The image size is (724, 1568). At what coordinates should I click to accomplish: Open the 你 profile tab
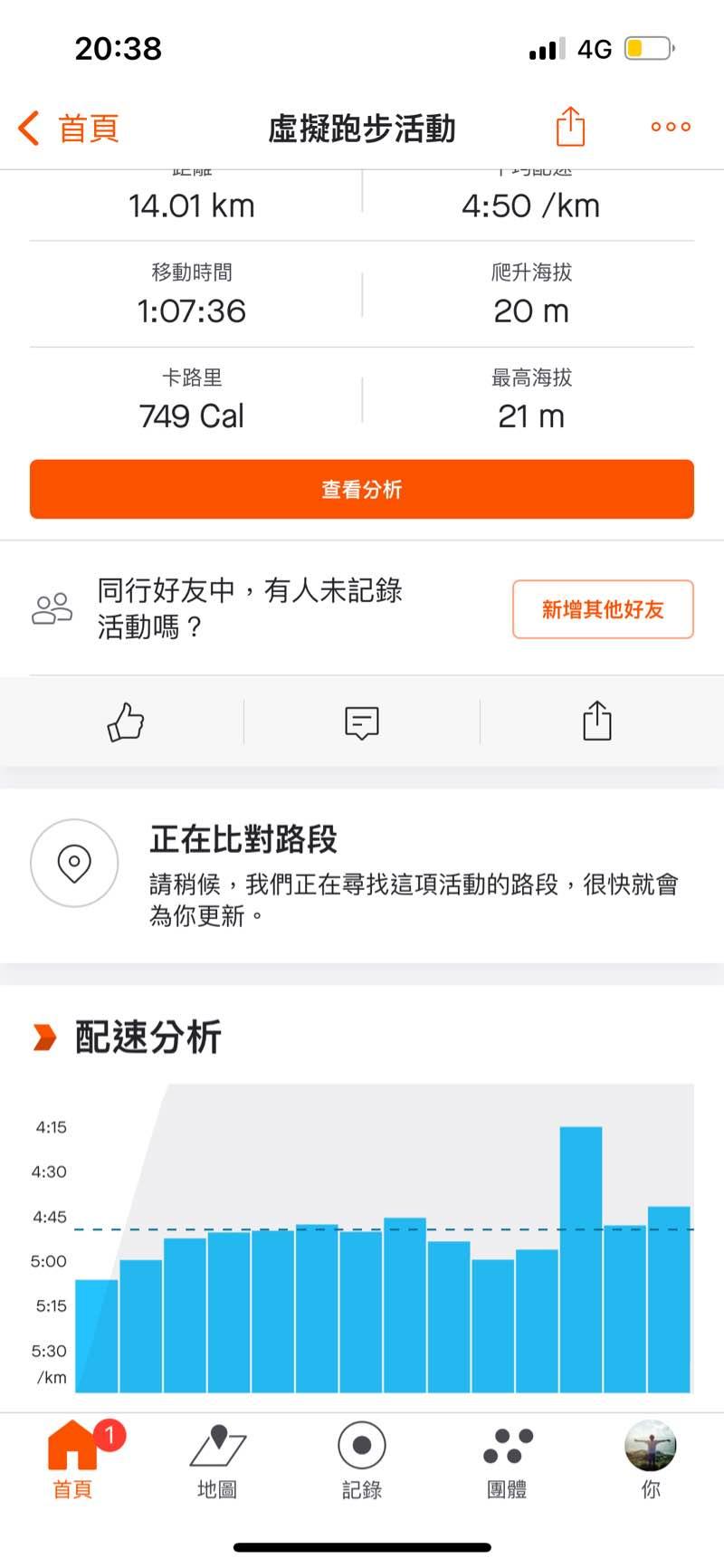tap(651, 1459)
